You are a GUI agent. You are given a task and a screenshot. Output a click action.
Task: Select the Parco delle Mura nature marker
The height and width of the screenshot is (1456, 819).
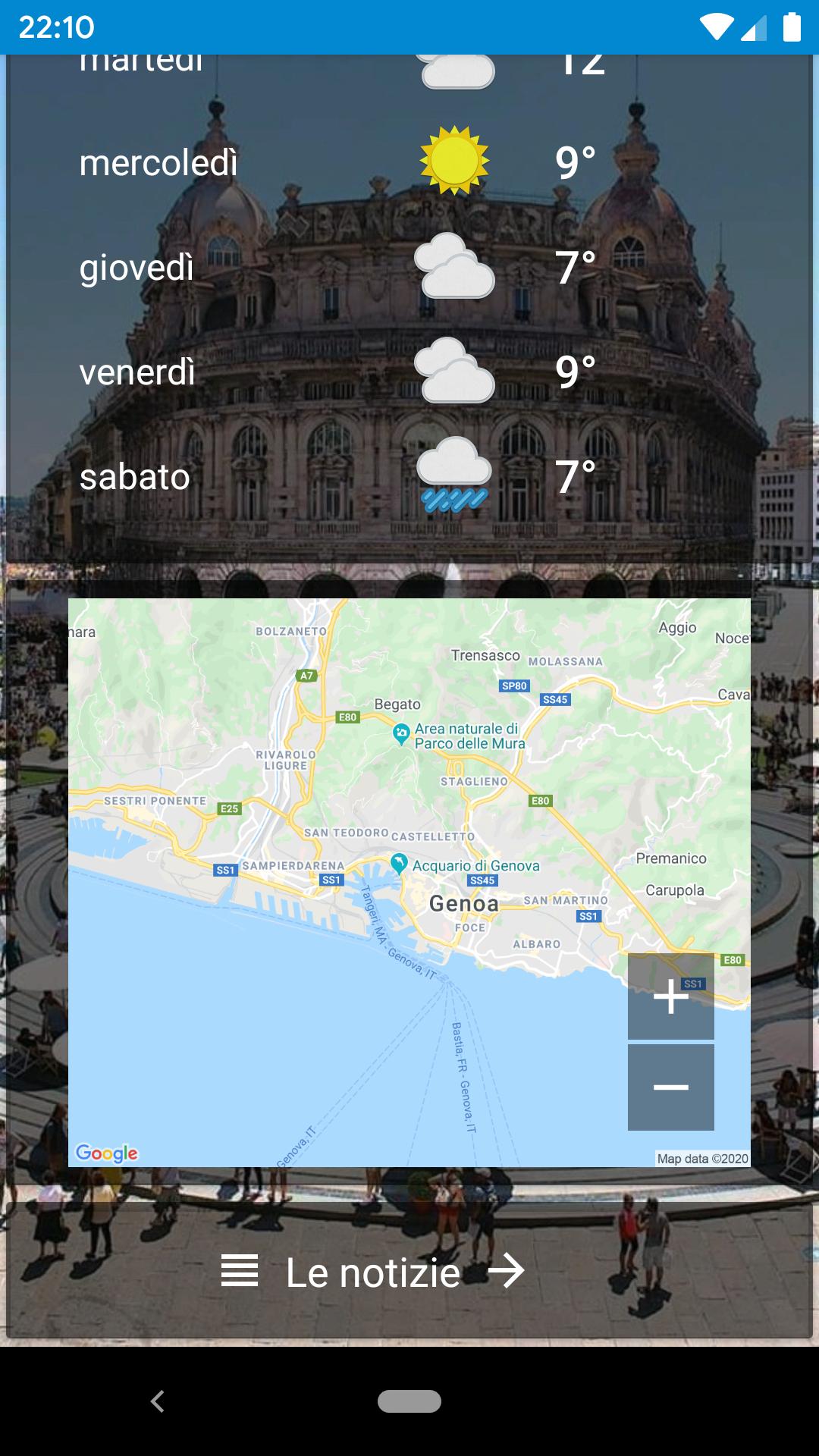click(400, 733)
